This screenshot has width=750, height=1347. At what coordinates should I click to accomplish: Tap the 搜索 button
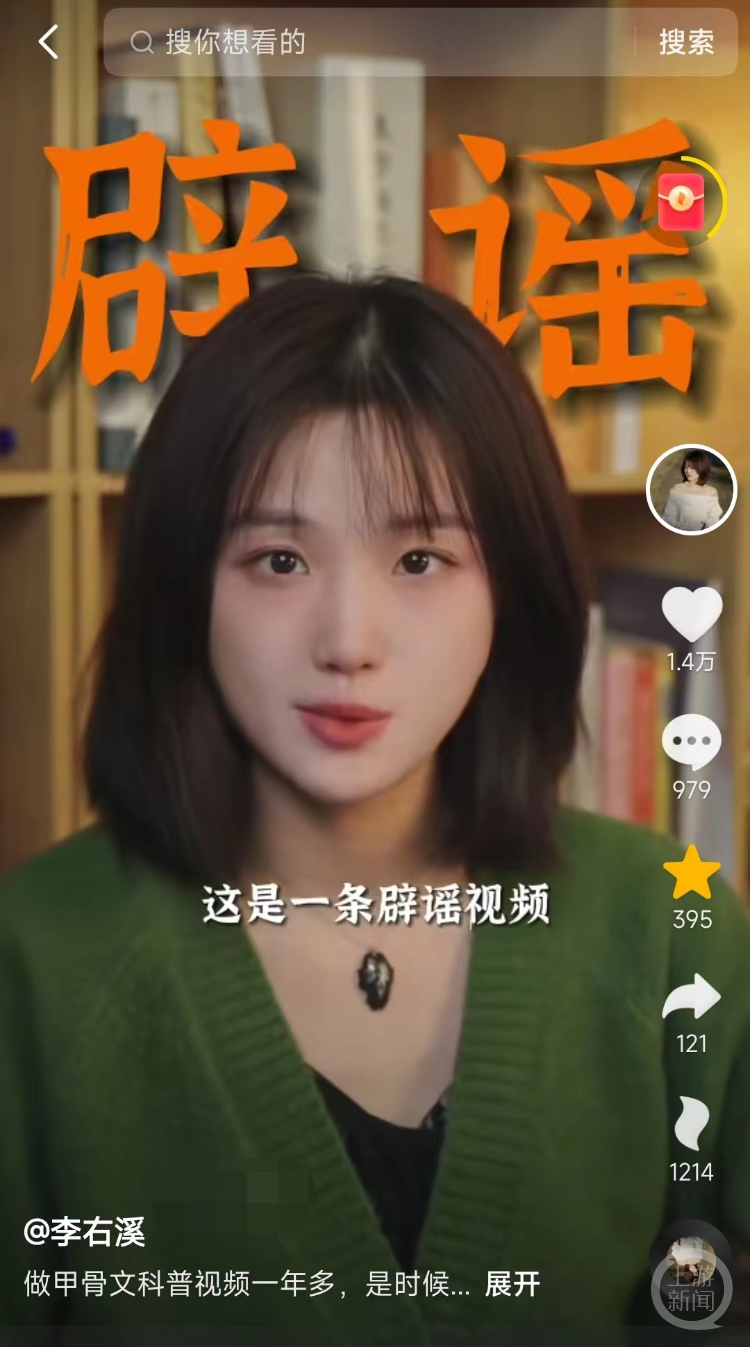point(686,42)
